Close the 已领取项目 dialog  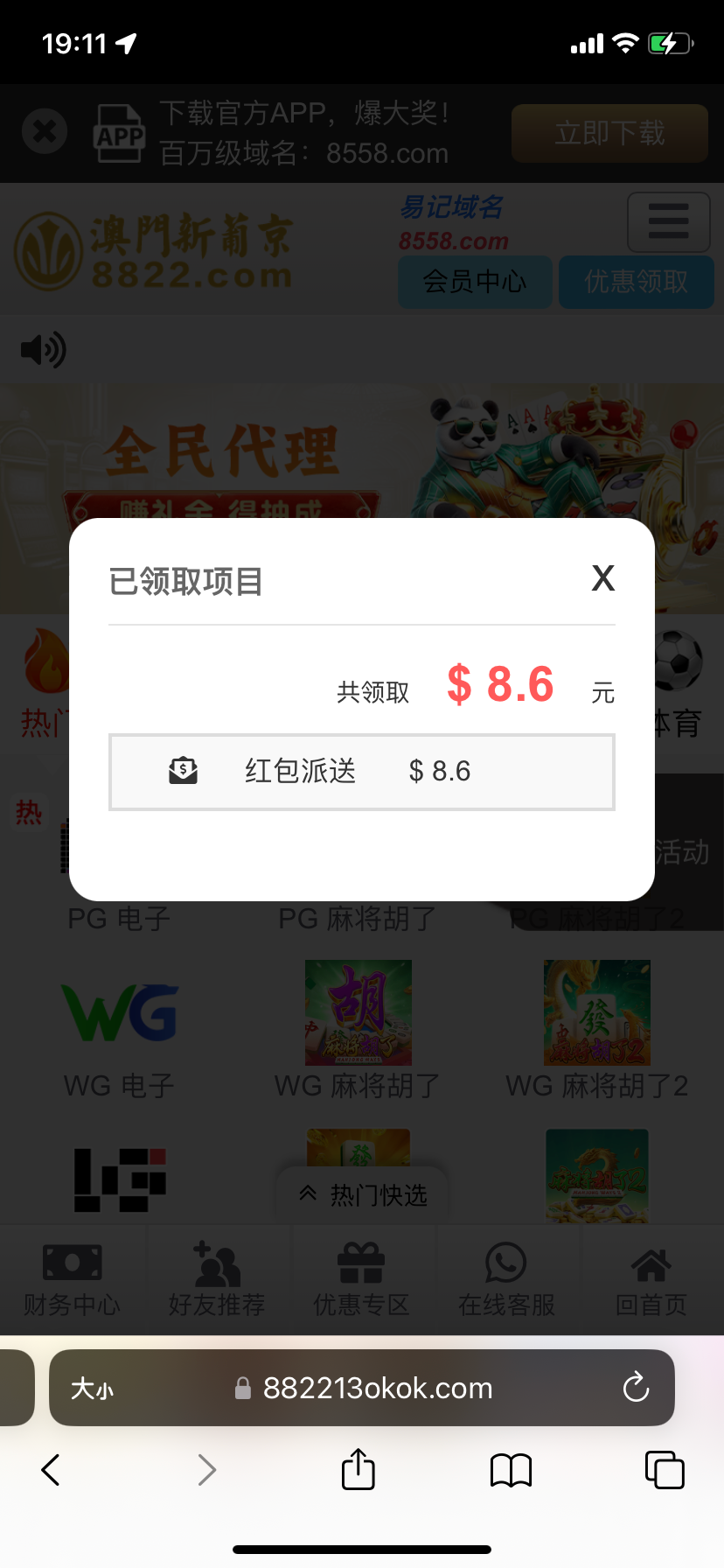pyautogui.click(x=603, y=578)
